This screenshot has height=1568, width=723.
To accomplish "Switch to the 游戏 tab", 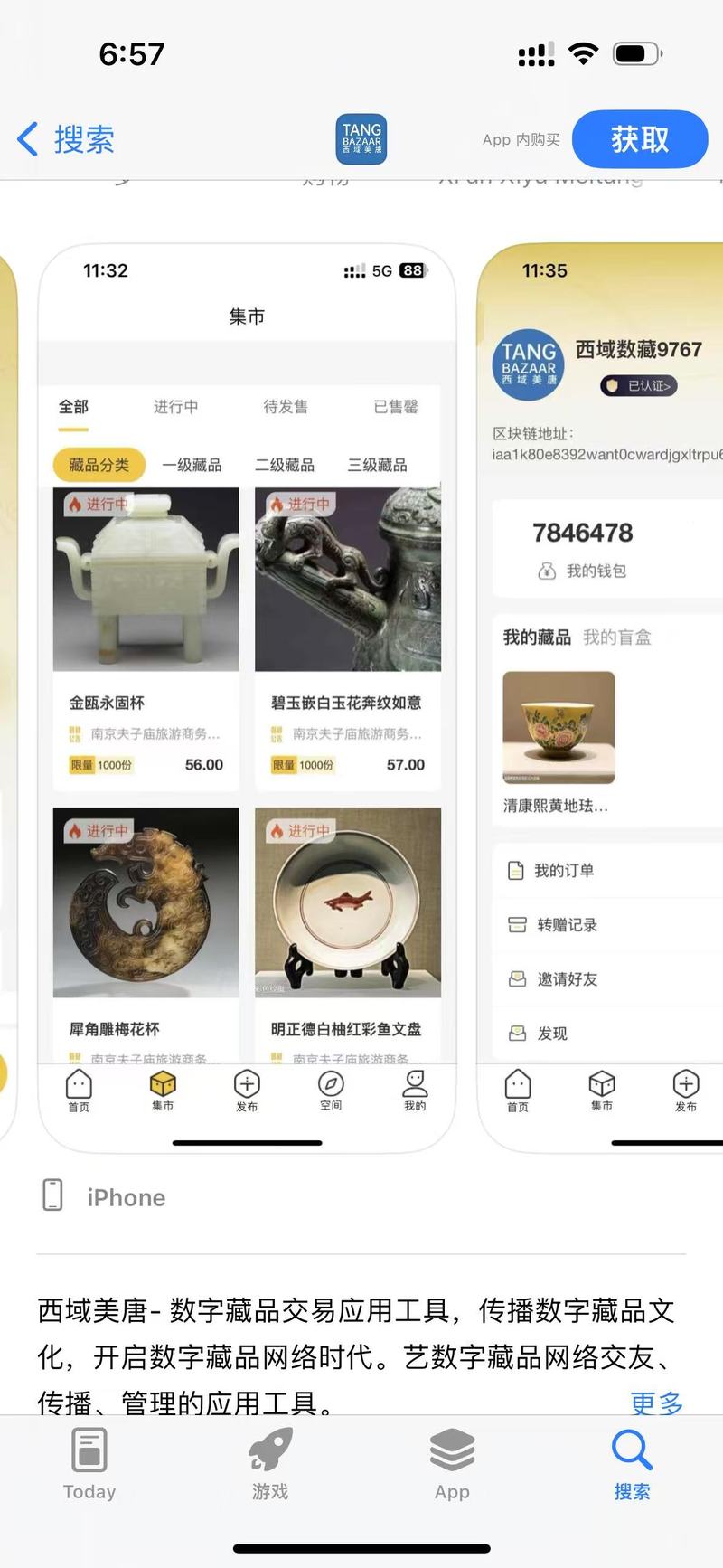I will [270, 1465].
